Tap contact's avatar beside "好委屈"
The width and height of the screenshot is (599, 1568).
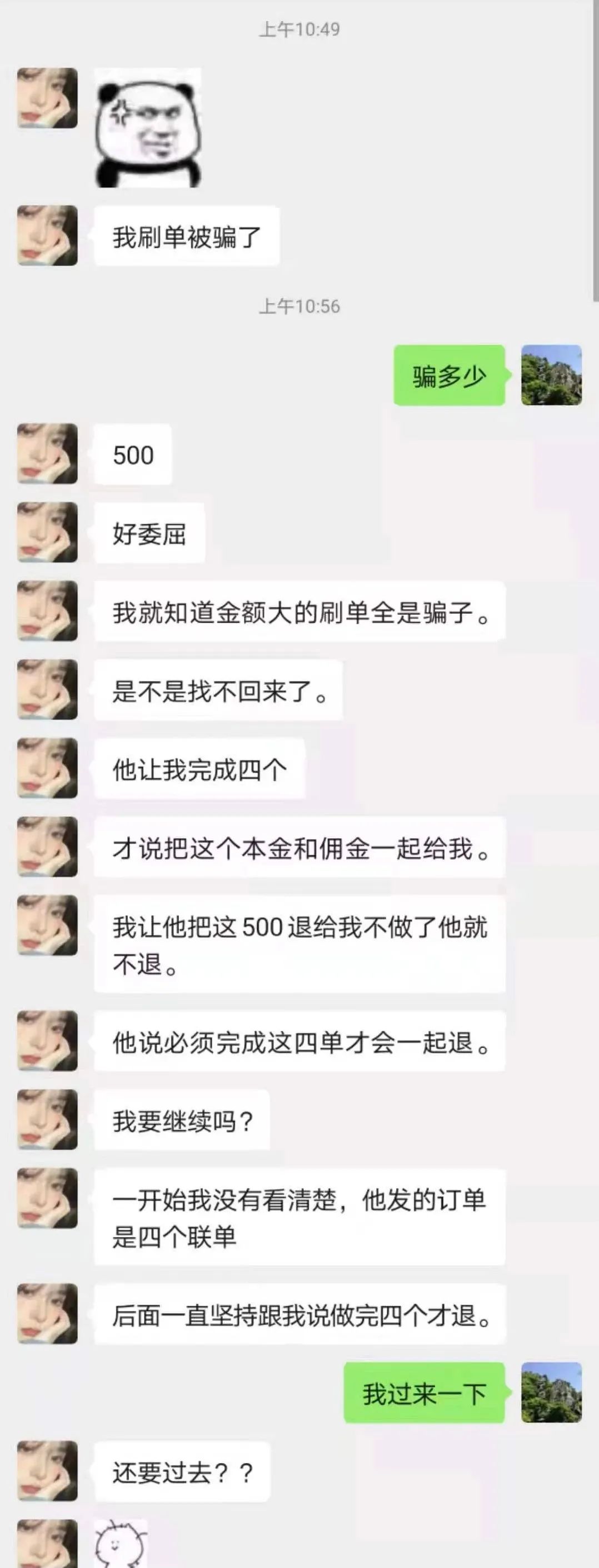[x=47, y=532]
